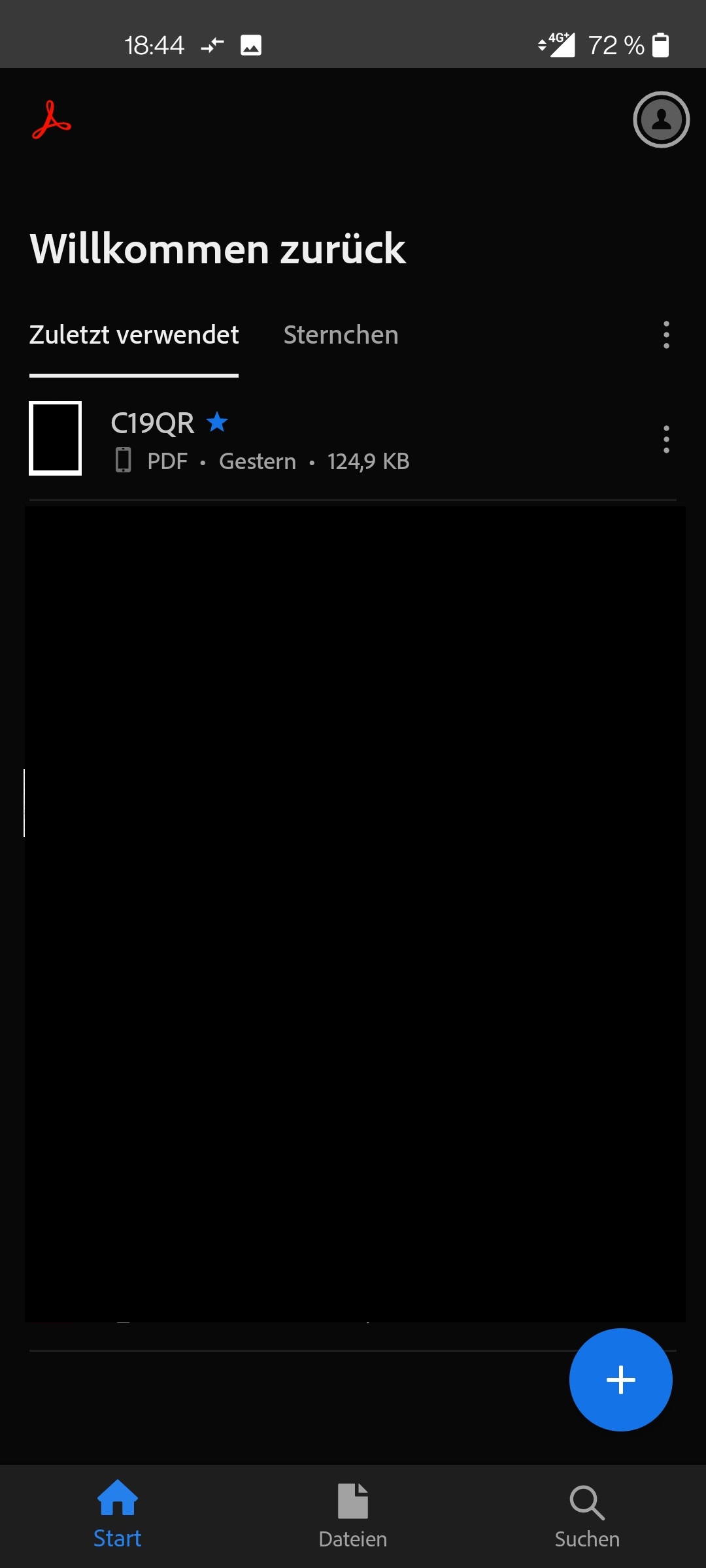Open the Suchen tab
Viewport: 706px width, 1568px height.
pyautogui.click(x=587, y=1516)
